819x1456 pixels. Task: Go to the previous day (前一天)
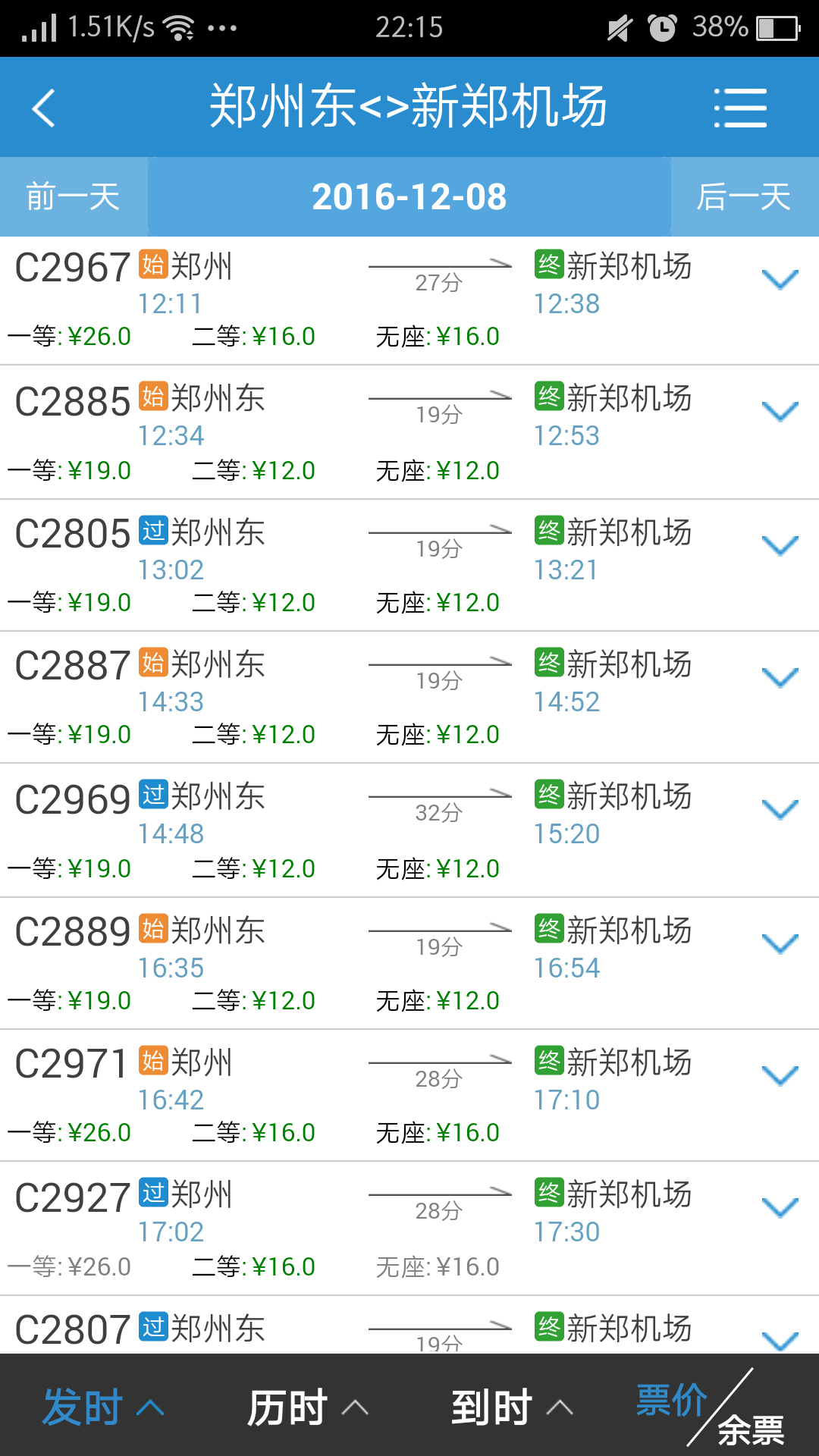point(74,197)
